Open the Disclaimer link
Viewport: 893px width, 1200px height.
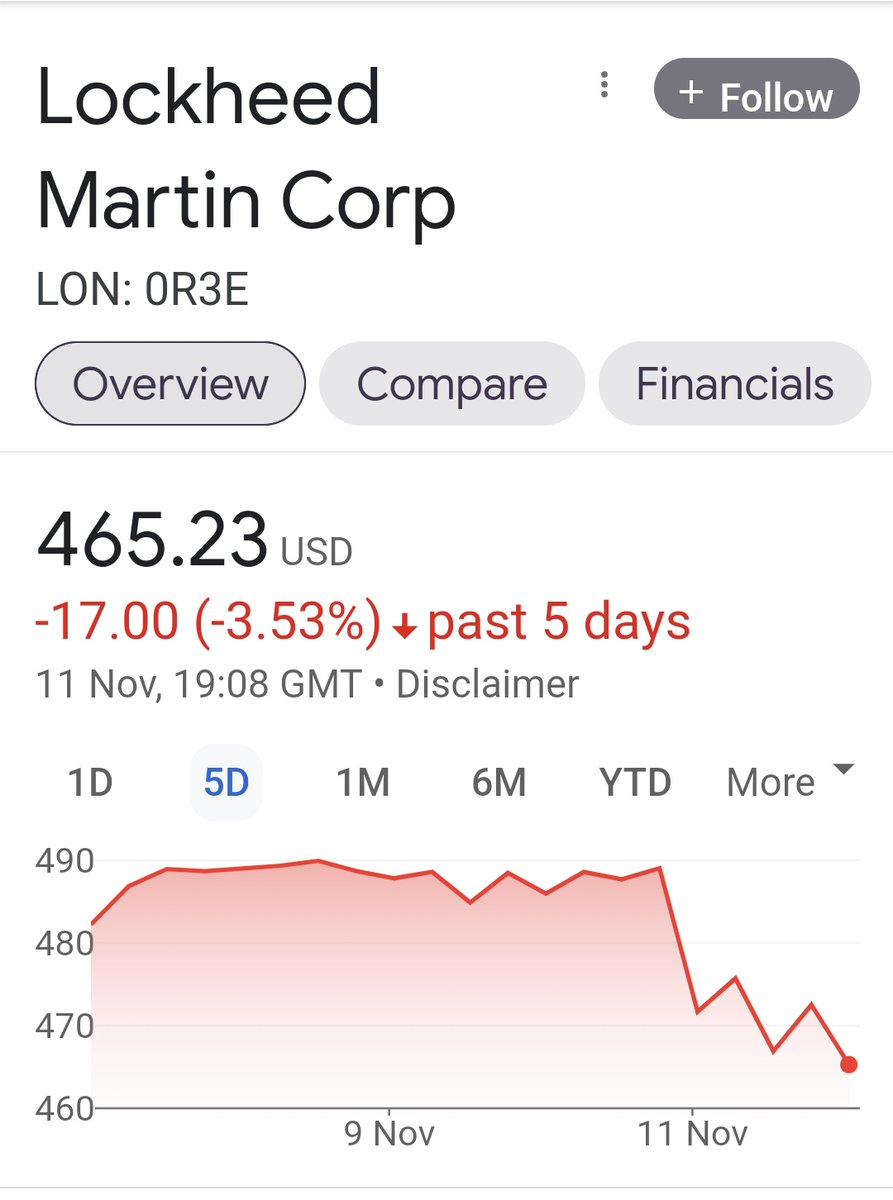tap(488, 684)
